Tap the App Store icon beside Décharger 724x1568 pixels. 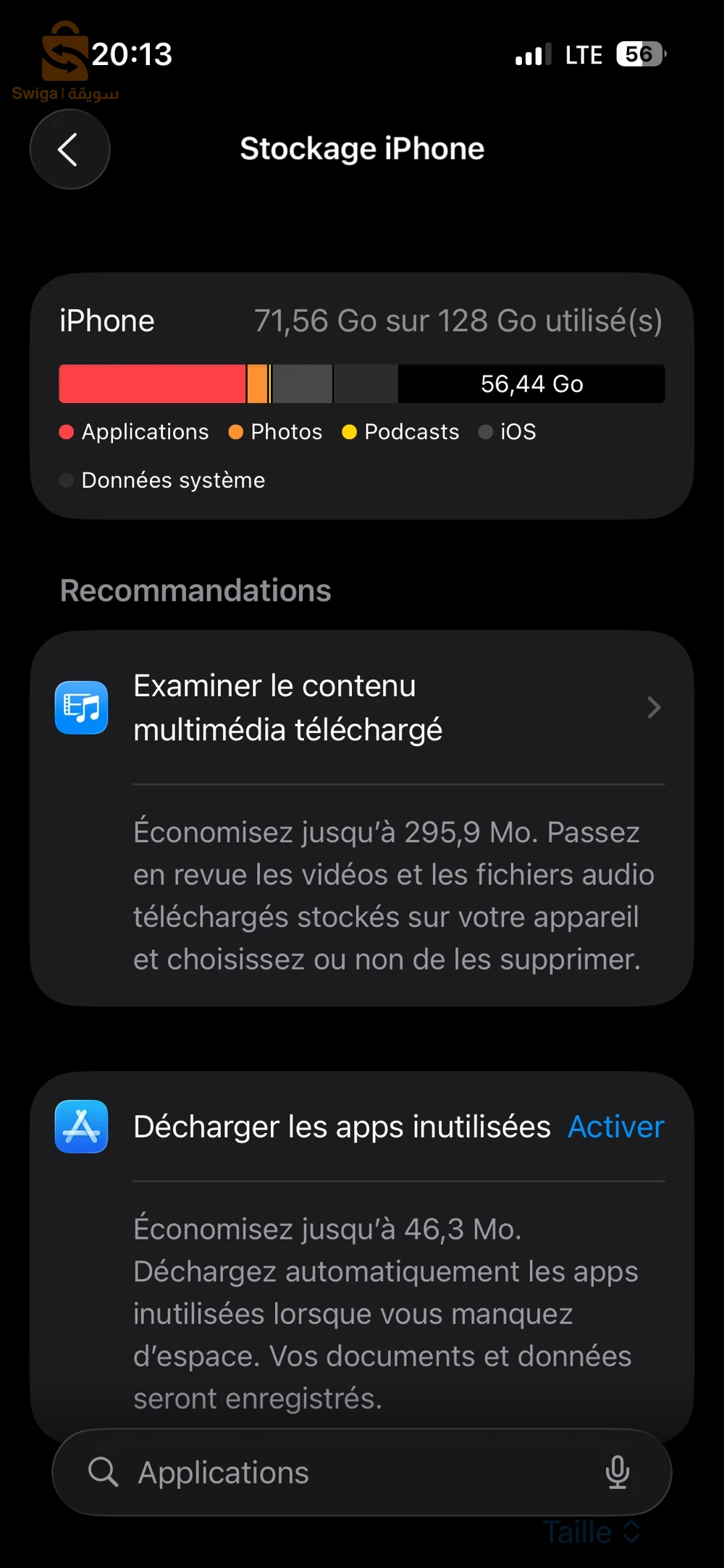click(82, 1127)
